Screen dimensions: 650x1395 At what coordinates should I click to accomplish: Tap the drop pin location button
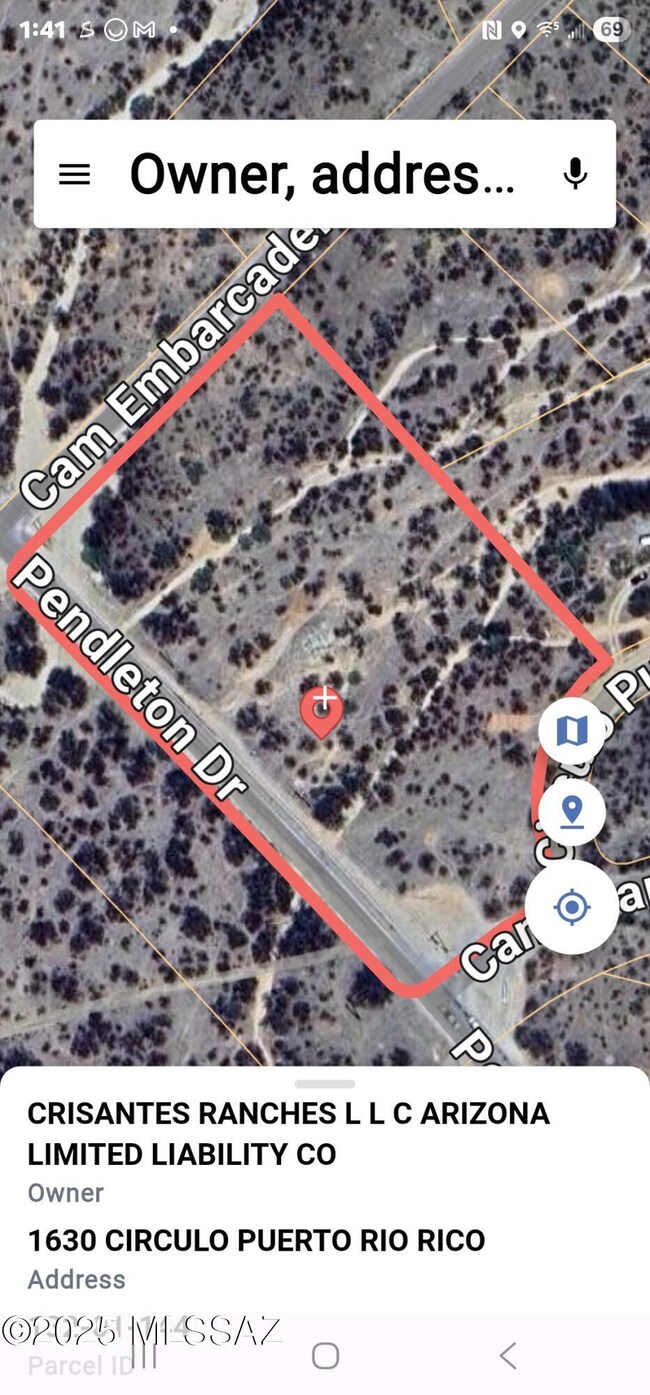[x=571, y=812]
